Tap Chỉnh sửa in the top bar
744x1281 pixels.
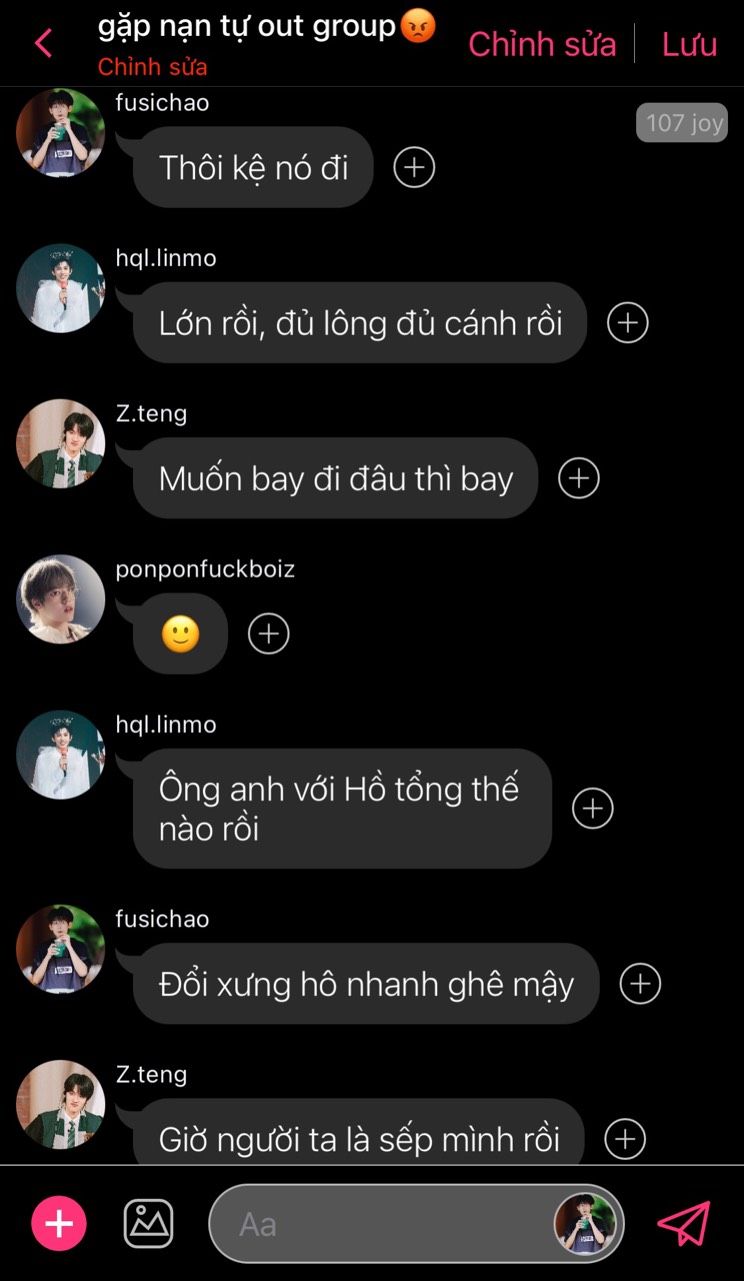click(542, 44)
